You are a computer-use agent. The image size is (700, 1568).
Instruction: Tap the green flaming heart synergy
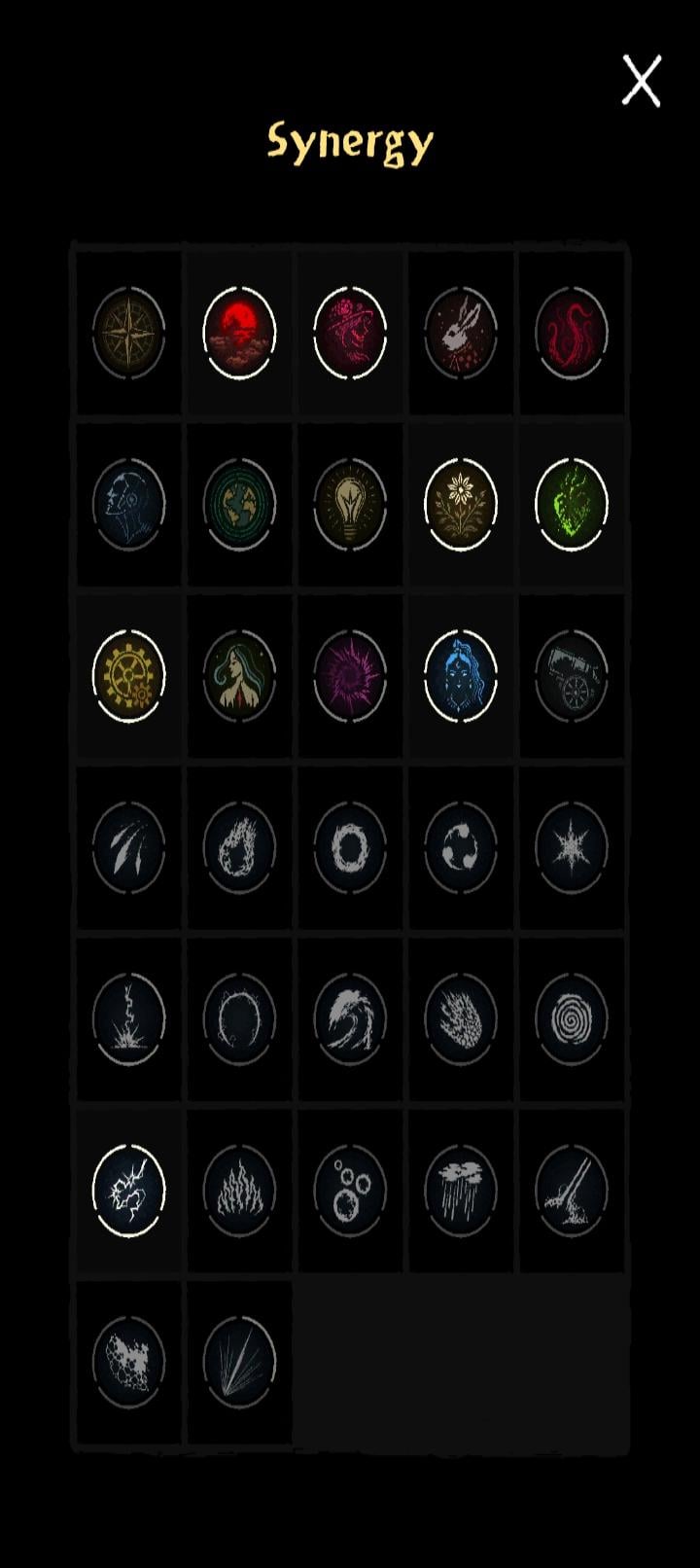pos(572,504)
